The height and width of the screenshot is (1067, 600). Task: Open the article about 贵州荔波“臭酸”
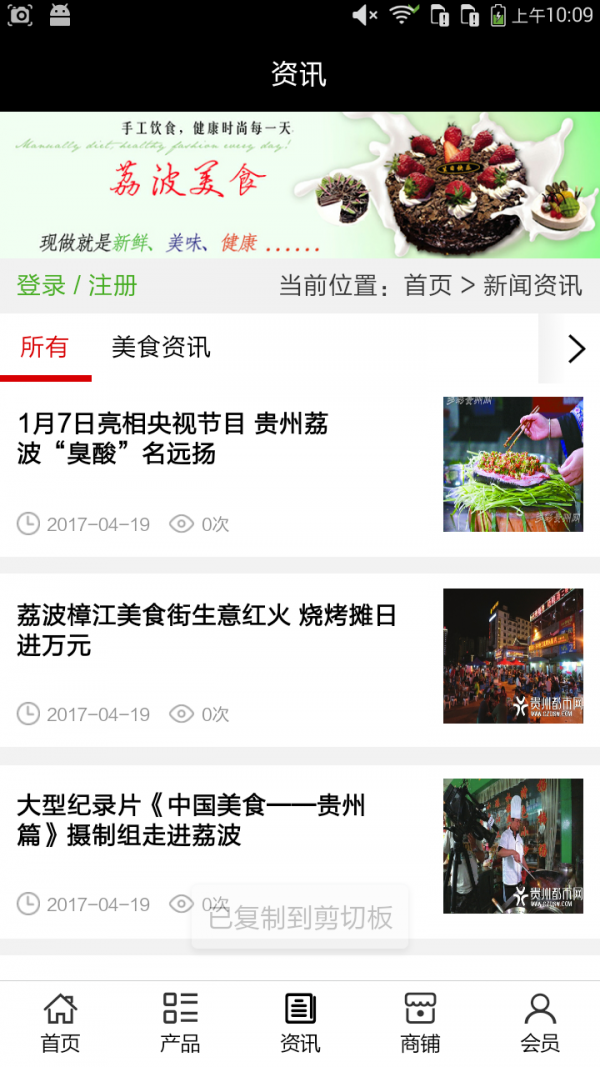coord(173,439)
